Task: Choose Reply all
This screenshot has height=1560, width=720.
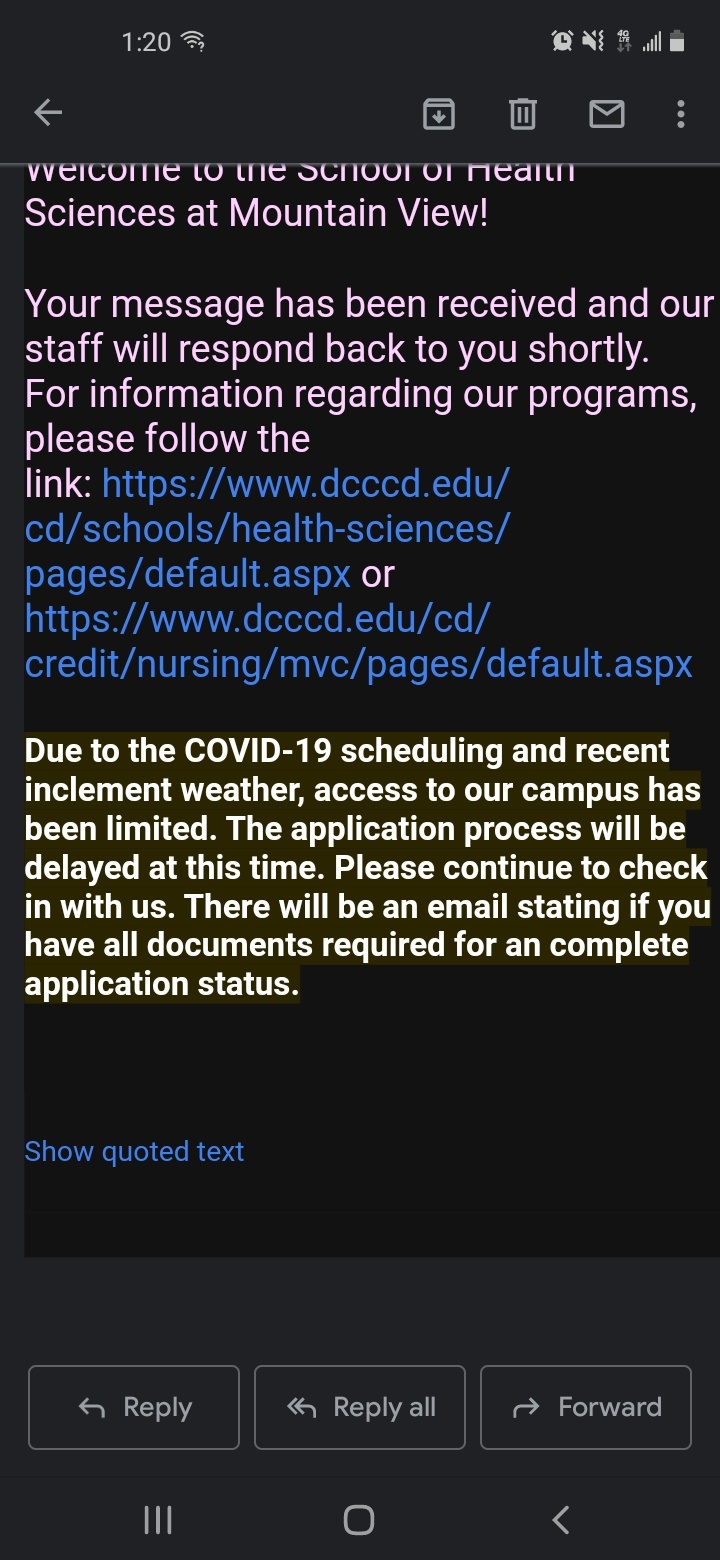Action: (360, 1407)
